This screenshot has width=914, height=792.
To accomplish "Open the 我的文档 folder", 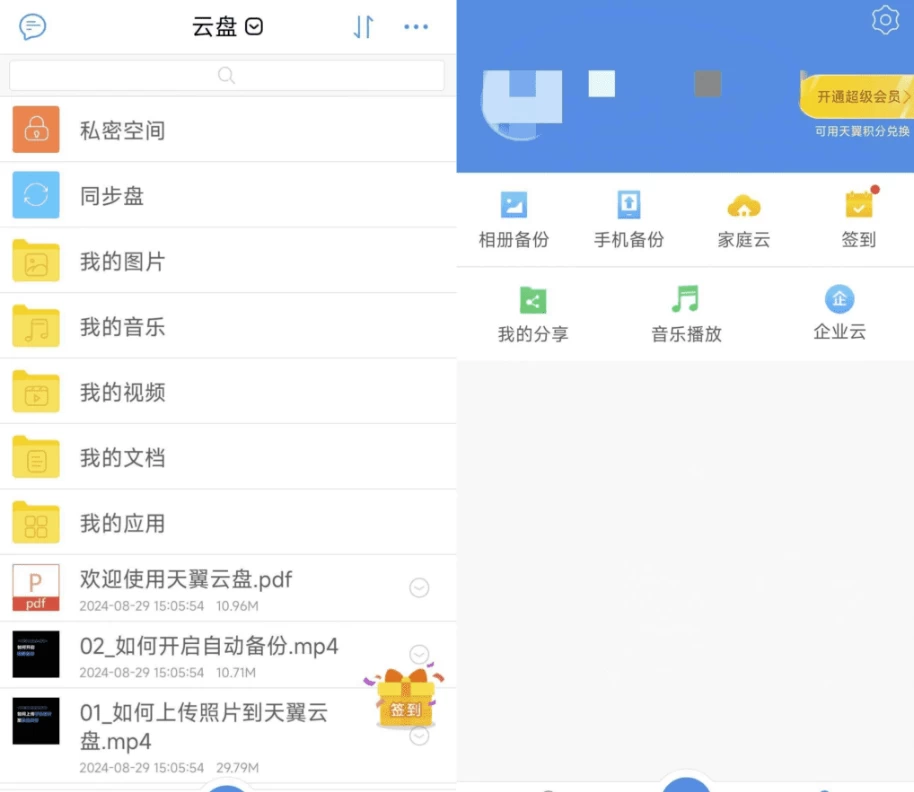I will (122, 458).
